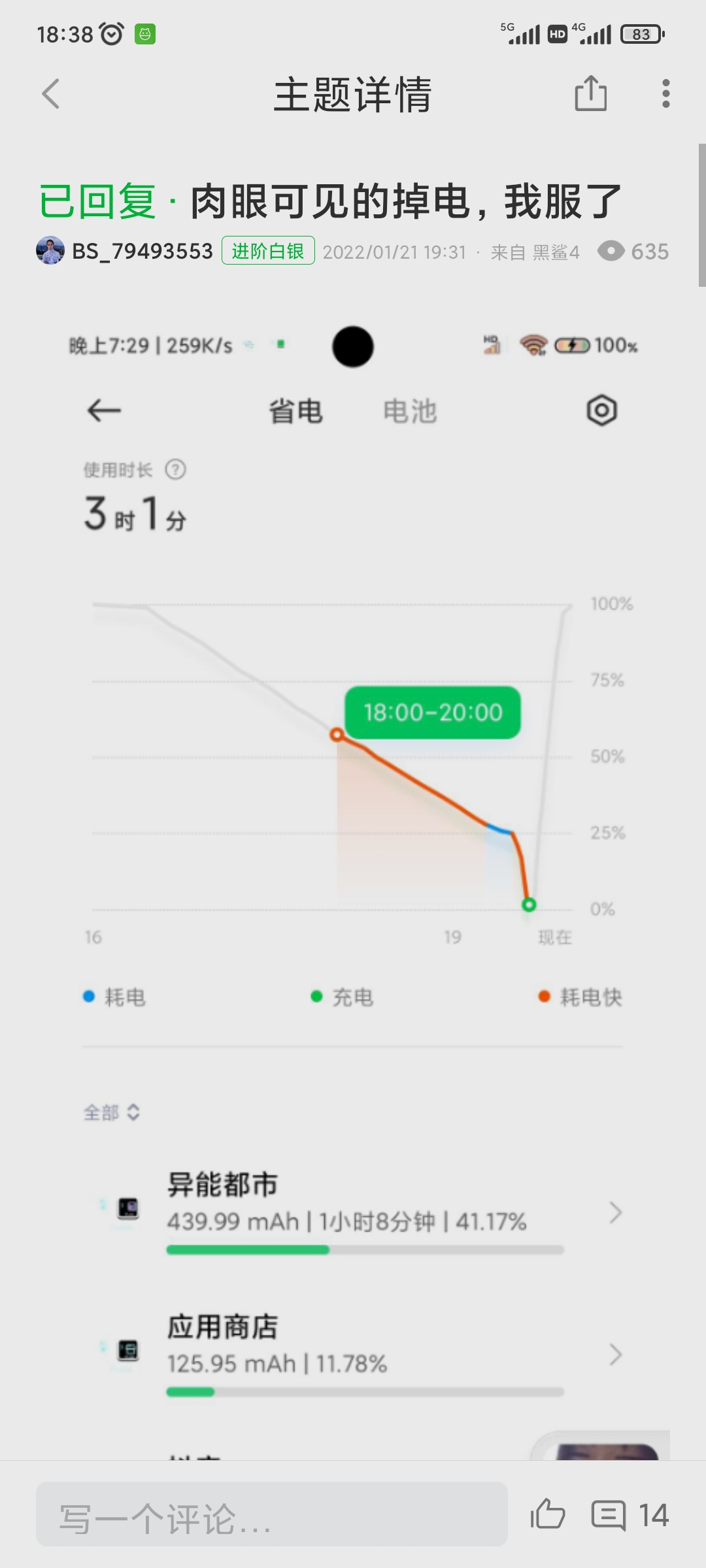Open the 14 comments
The height and width of the screenshot is (1568, 706).
[630, 1515]
